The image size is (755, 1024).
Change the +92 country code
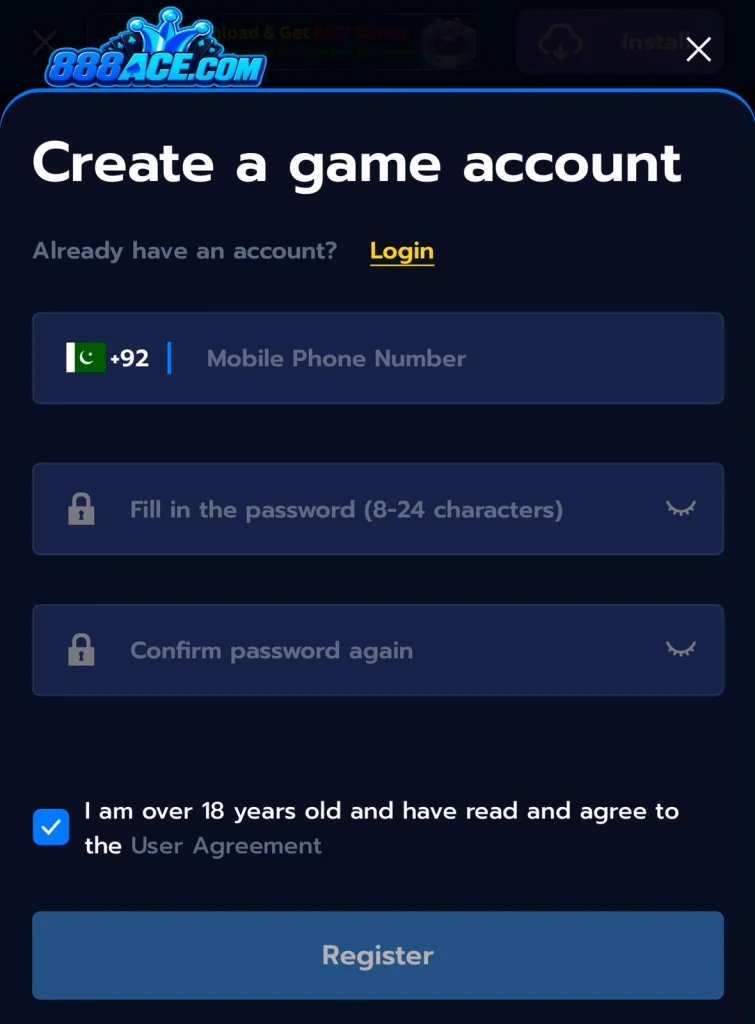(108, 358)
